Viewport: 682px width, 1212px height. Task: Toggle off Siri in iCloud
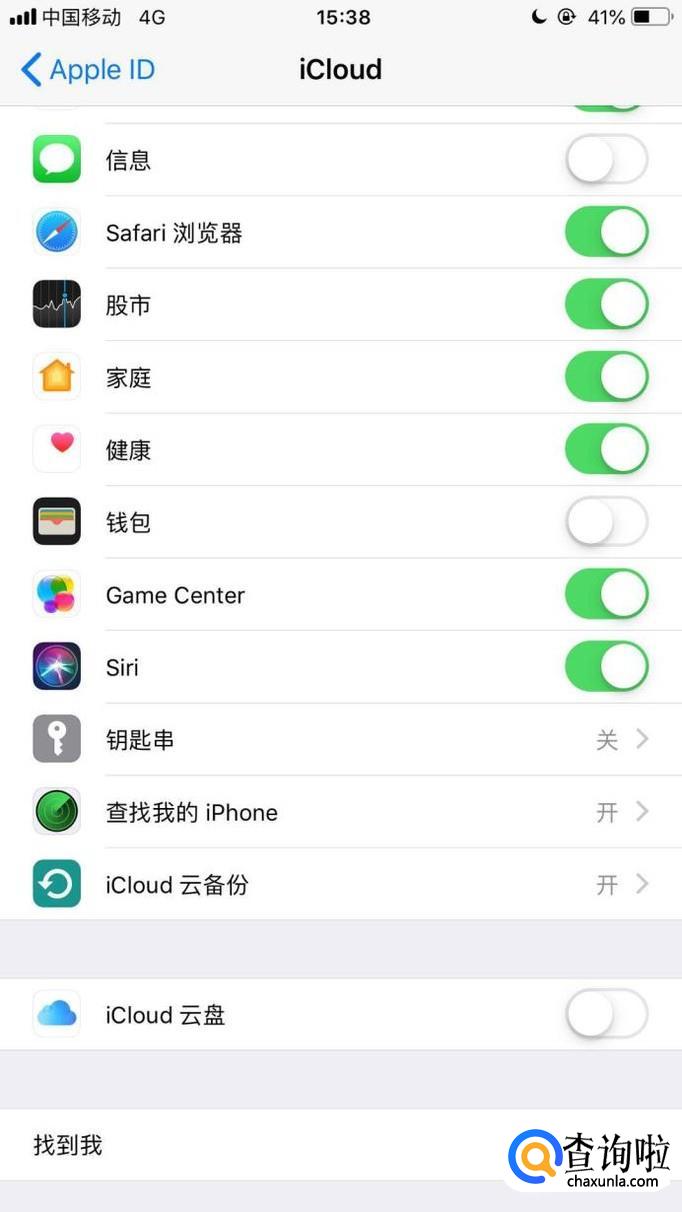[606, 667]
